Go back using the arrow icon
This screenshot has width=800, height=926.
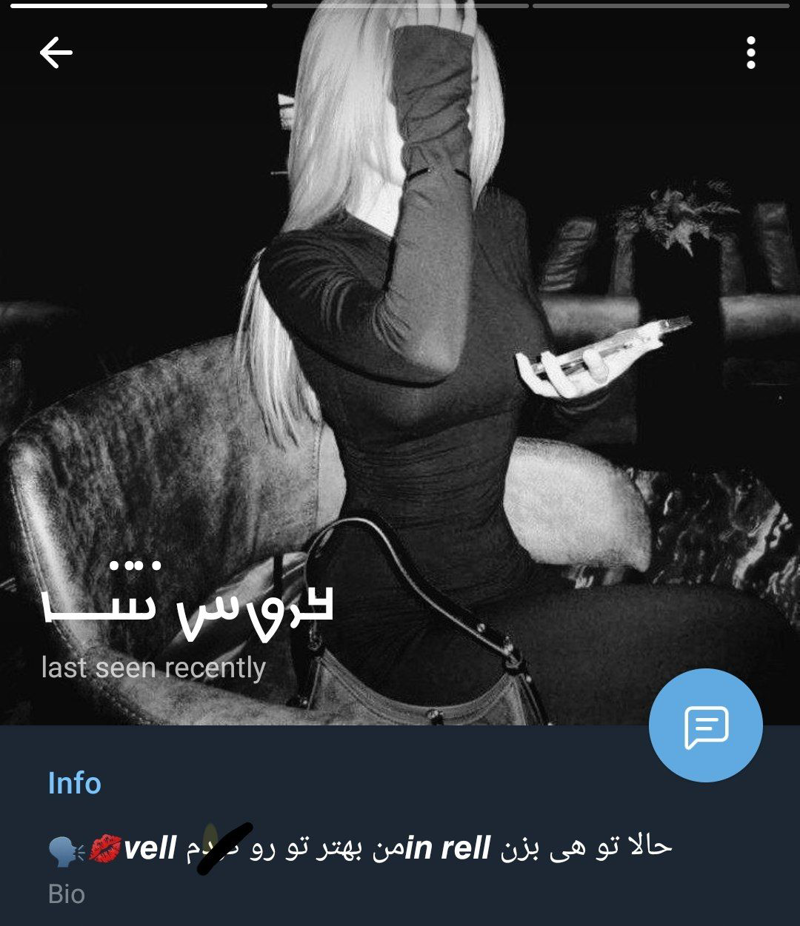[x=56, y=53]
